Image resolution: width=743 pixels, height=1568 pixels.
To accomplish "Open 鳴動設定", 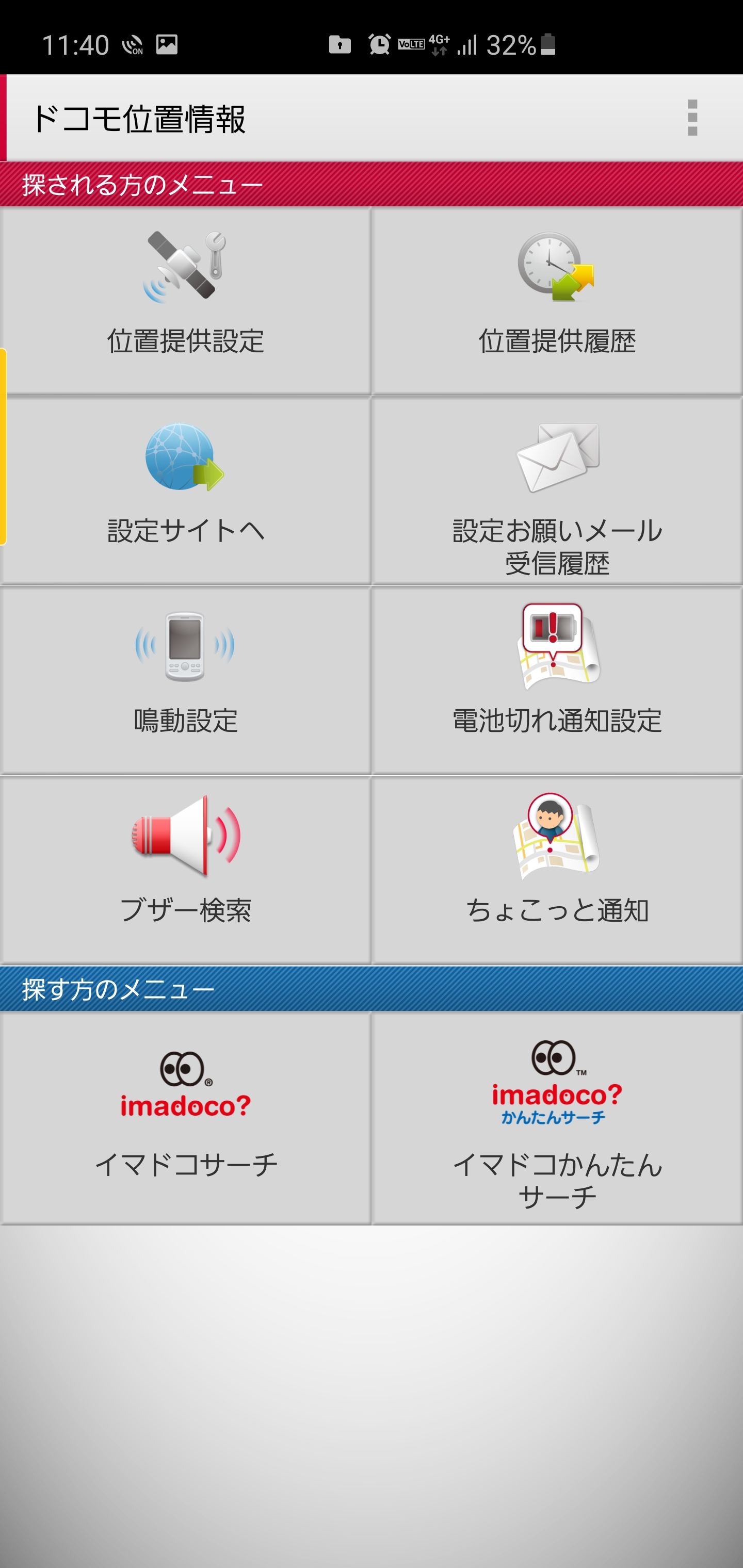I will [x=185, y=680].
